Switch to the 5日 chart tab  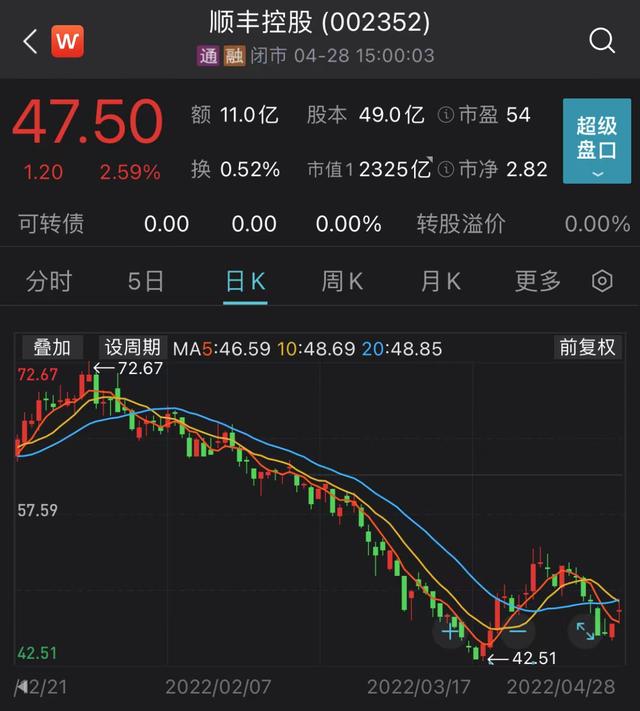click(x=146, y=281)
